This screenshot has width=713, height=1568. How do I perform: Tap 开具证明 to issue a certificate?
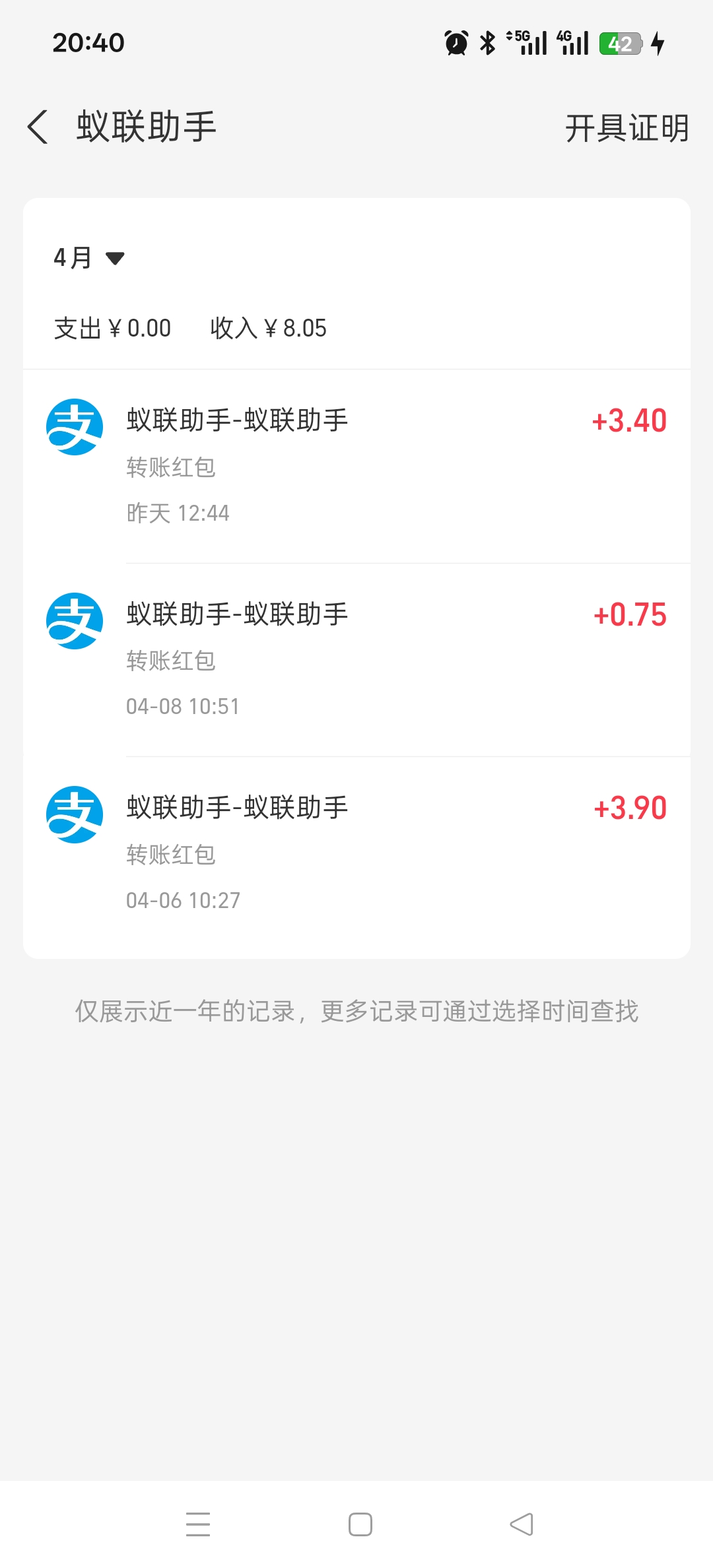pos(627,128)
